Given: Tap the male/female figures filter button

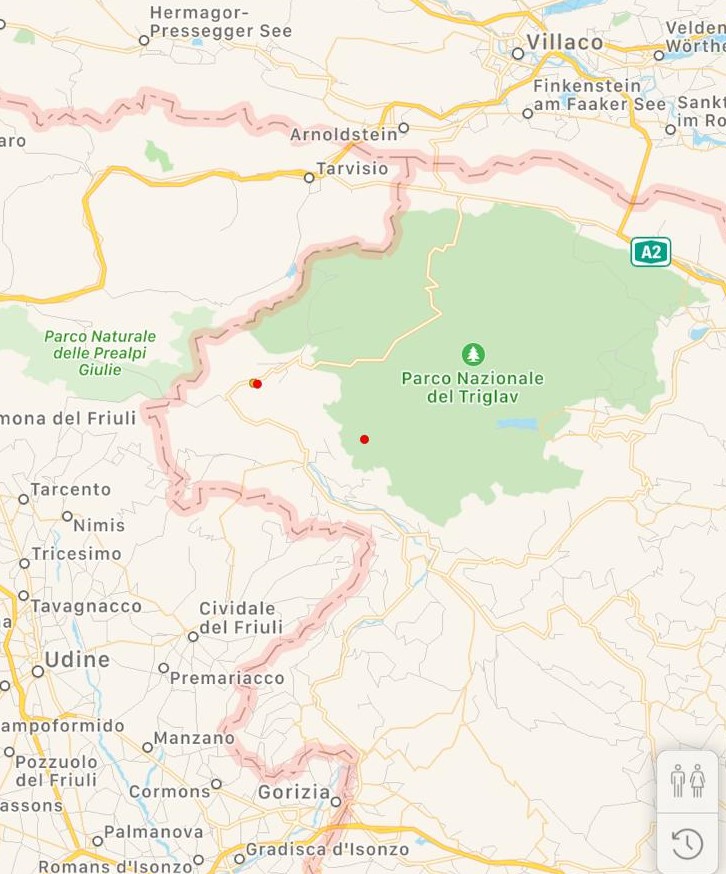Looking at the screenshot, I should 687,781.
